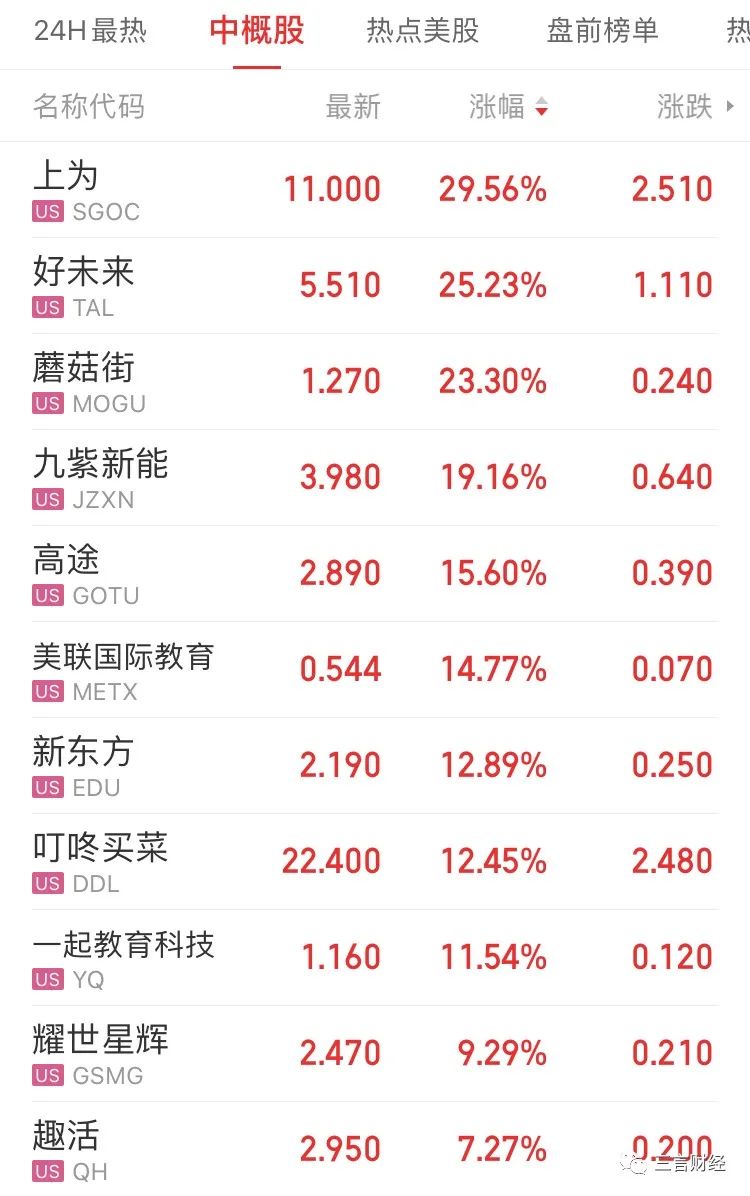Select the 中概股 tab
Viewport: 750px width, 1196px height.
pos(257,31)
